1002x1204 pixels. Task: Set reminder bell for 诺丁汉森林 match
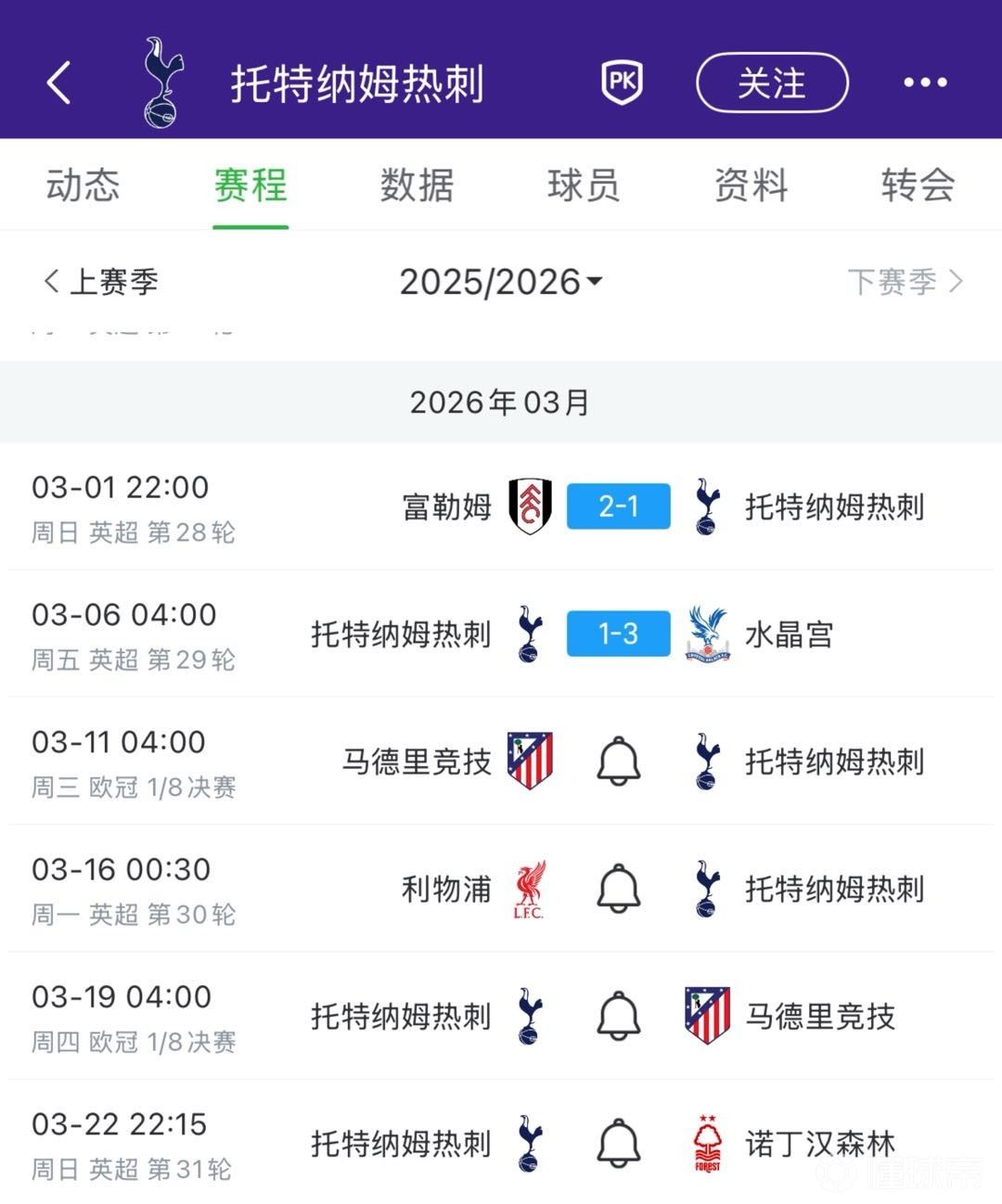618,1144
